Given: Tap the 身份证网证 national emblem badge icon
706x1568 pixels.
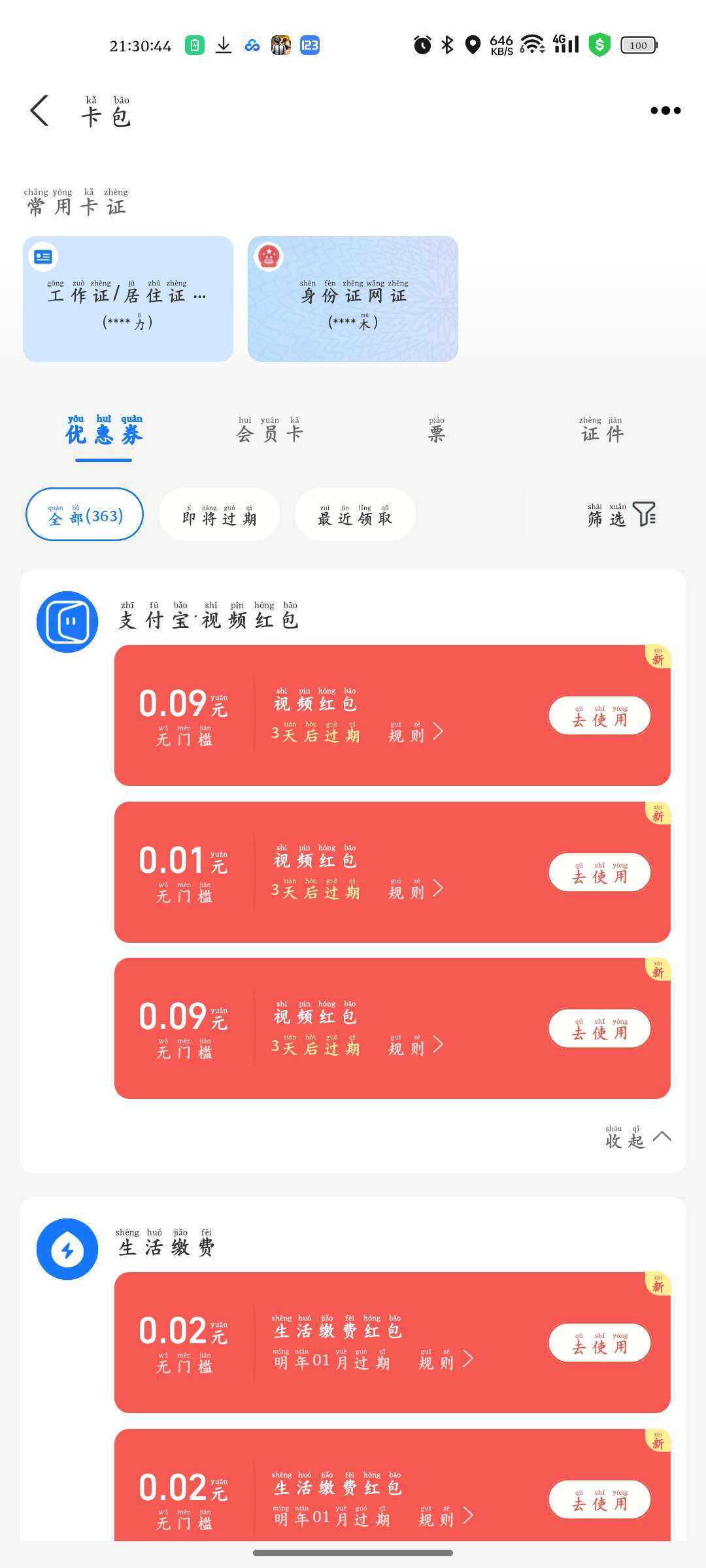Looking at the screenshot, I should pos(271,257).
